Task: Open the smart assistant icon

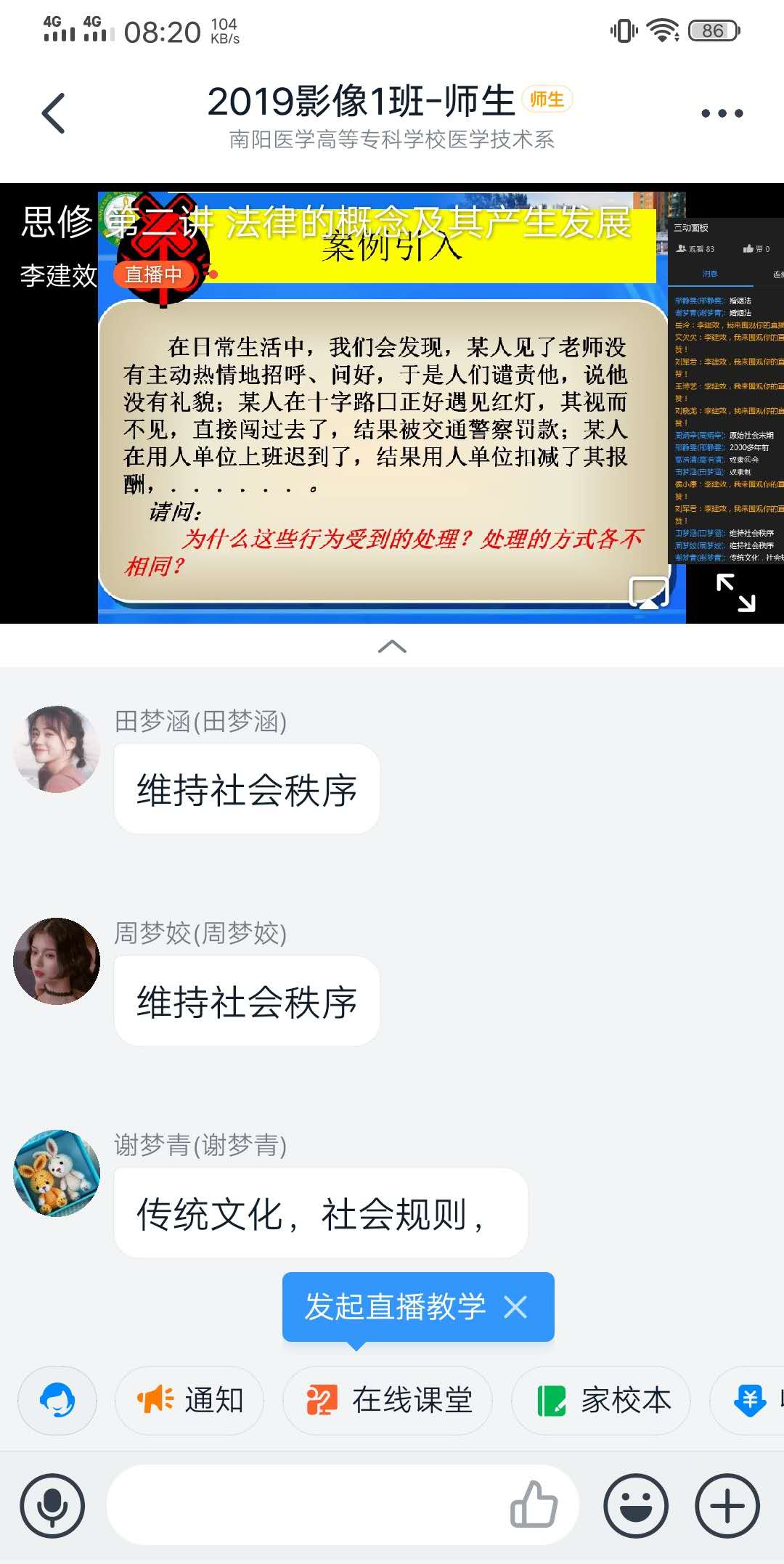Action: [x=57, y=1400]
